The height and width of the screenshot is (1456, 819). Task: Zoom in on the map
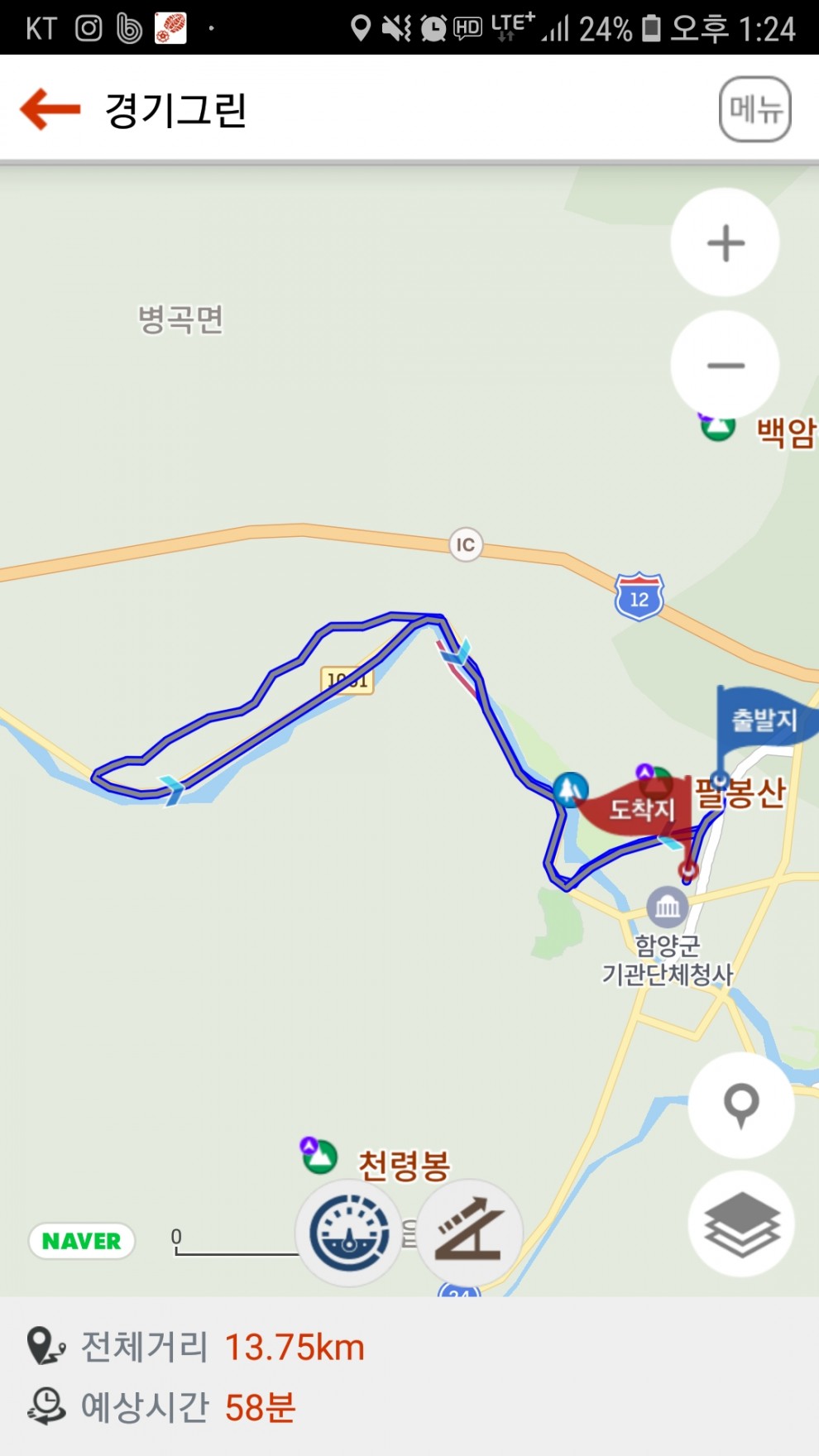pyautogui.click(x=726, y=243)
